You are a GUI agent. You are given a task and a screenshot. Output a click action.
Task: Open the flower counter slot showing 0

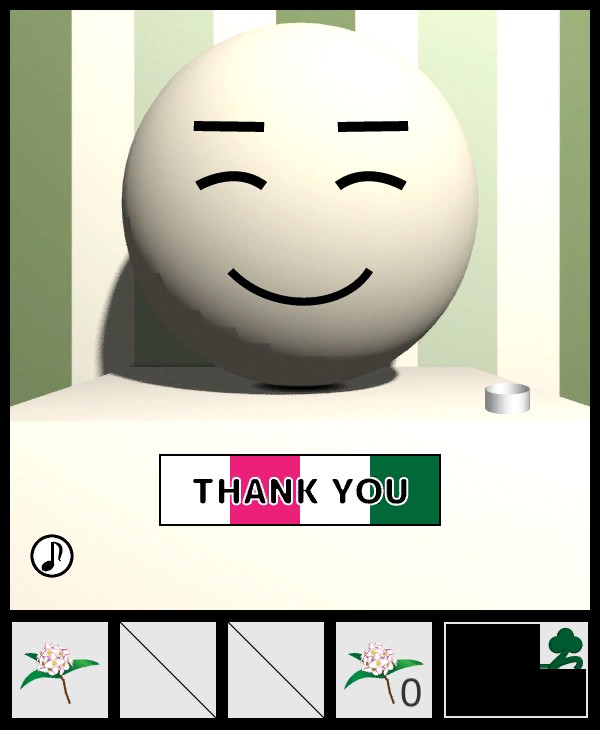[x=384, y=670]
